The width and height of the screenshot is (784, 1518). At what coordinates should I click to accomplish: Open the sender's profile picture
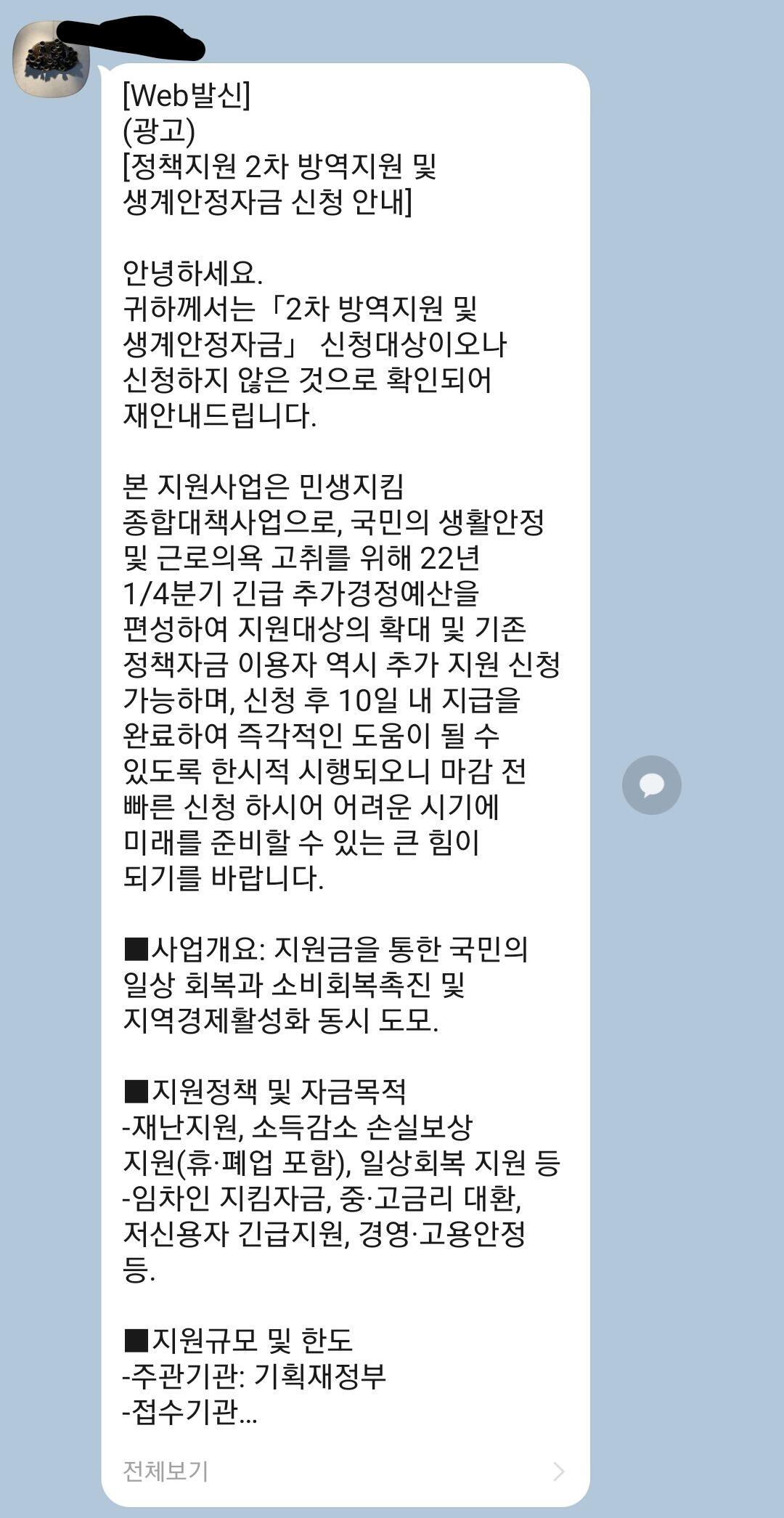52,60
